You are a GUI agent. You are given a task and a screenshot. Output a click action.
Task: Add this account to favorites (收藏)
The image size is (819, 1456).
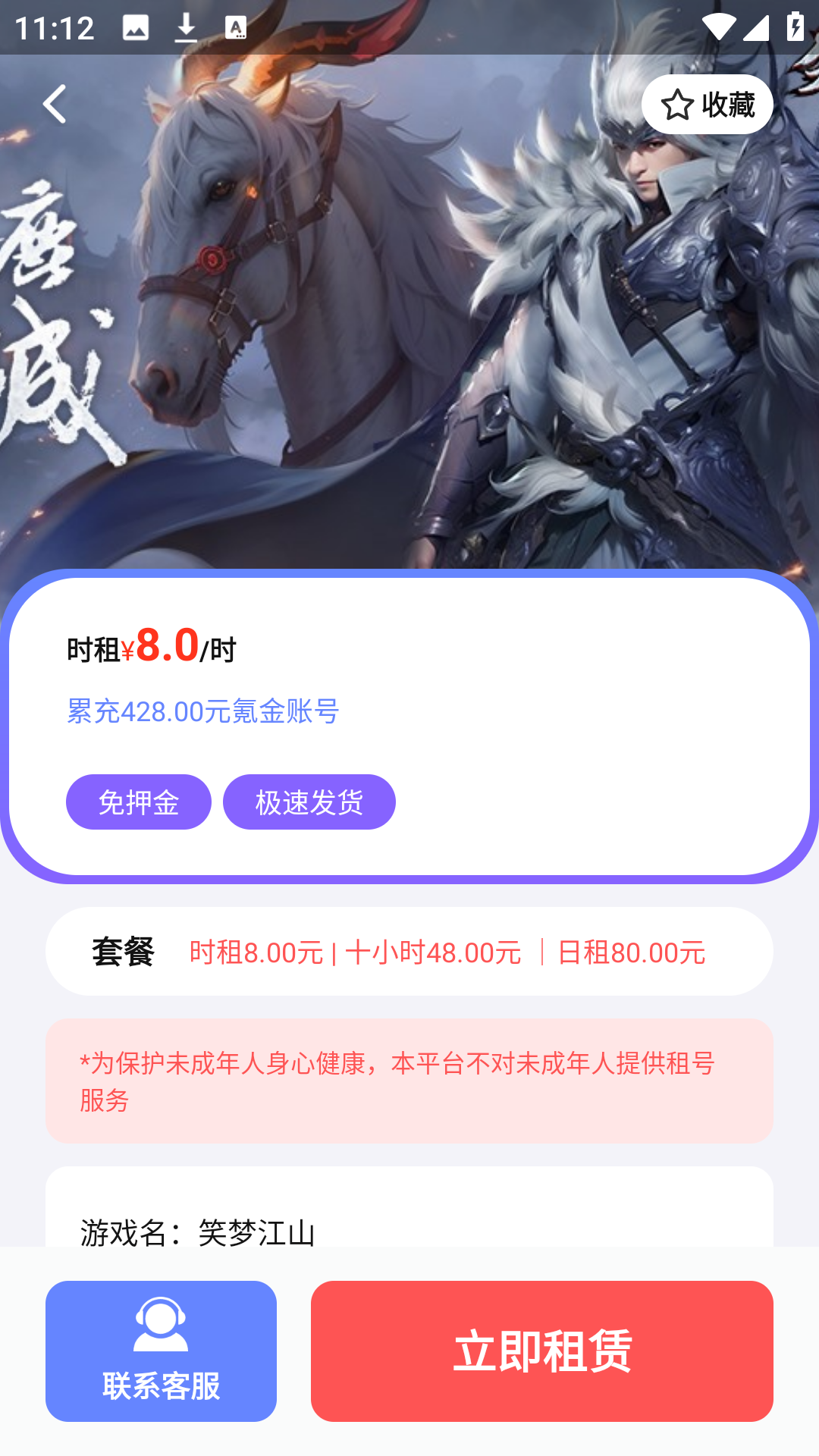point(707,105)
